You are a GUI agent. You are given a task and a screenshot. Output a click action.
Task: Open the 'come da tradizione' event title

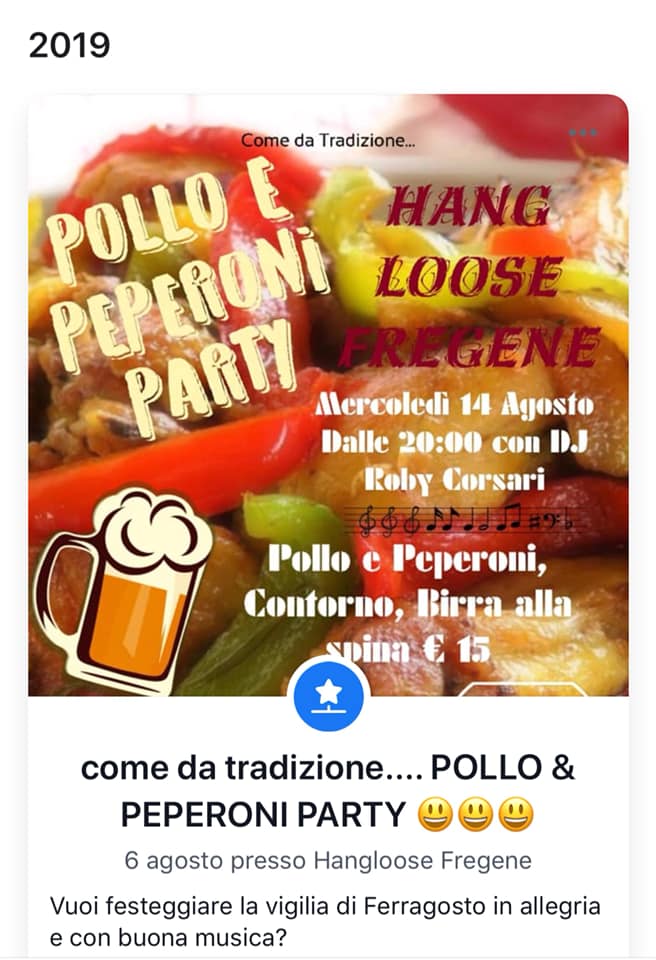pyautogui.click(x=328, y=791)
